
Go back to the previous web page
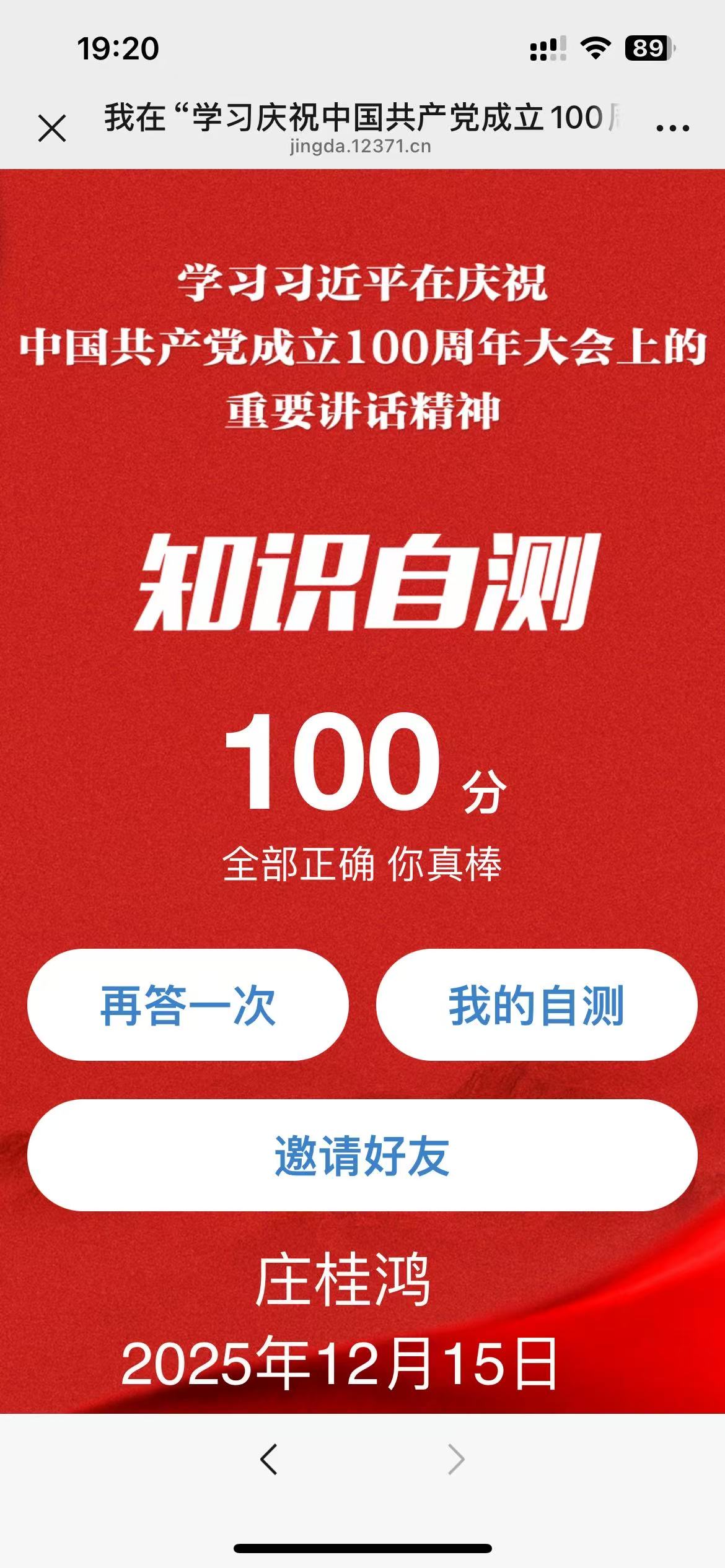click(x=269, y=1460)
